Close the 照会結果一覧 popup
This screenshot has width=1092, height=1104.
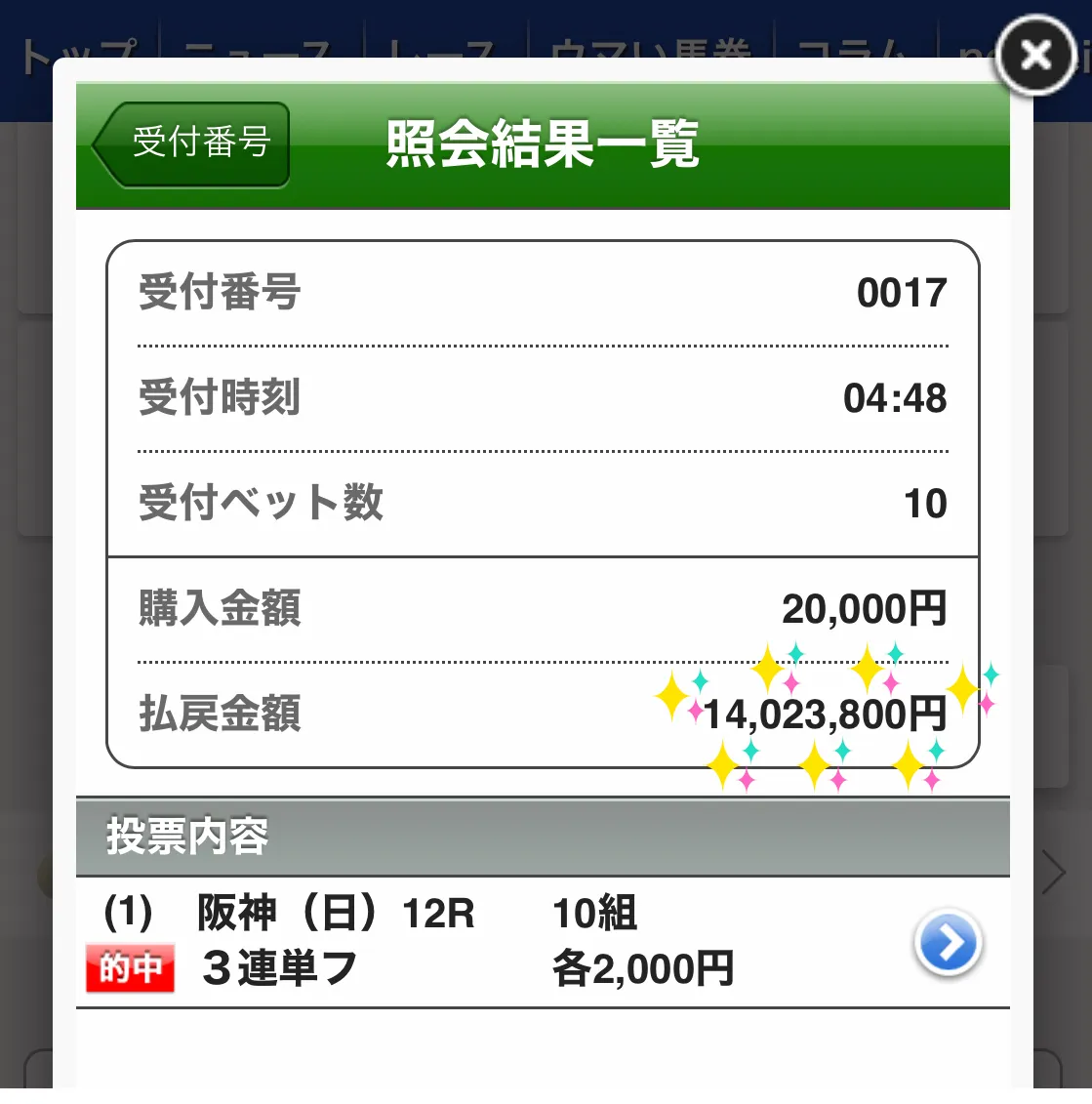click(1034, 55)
